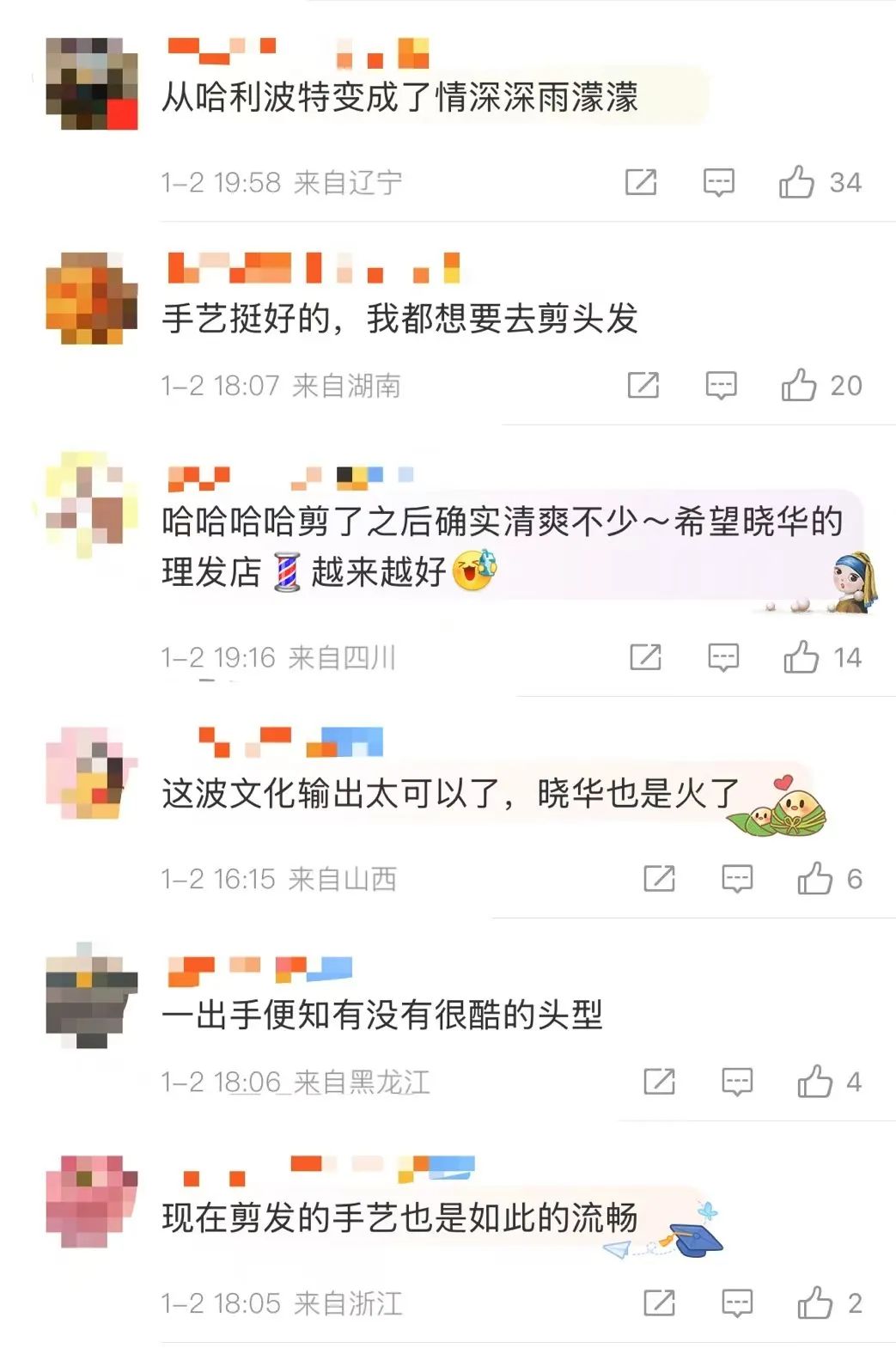The image size is (896, 1348).
Task: Repost the comment posted at 18:06
Action: point(659,1081)
